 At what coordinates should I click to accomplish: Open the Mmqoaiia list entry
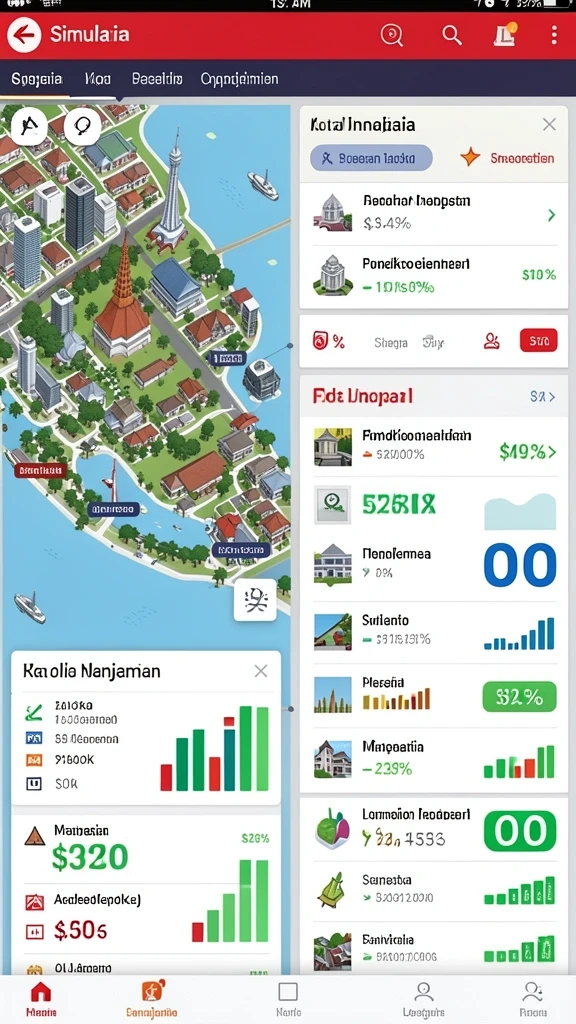click(434, 758)
